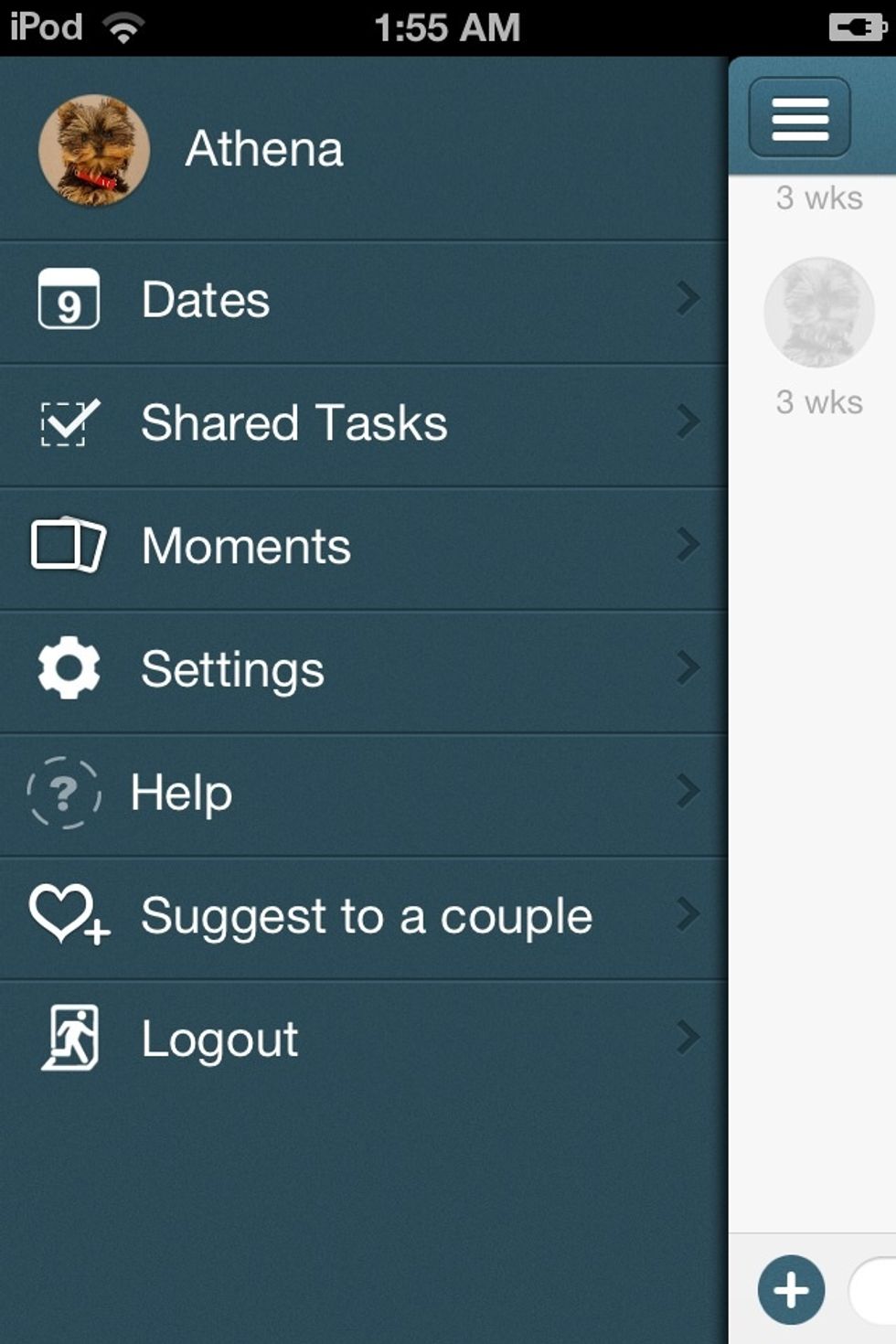896x1344 pixels.
Task: Click the Moments photos icon
Action: click(69, 546)
